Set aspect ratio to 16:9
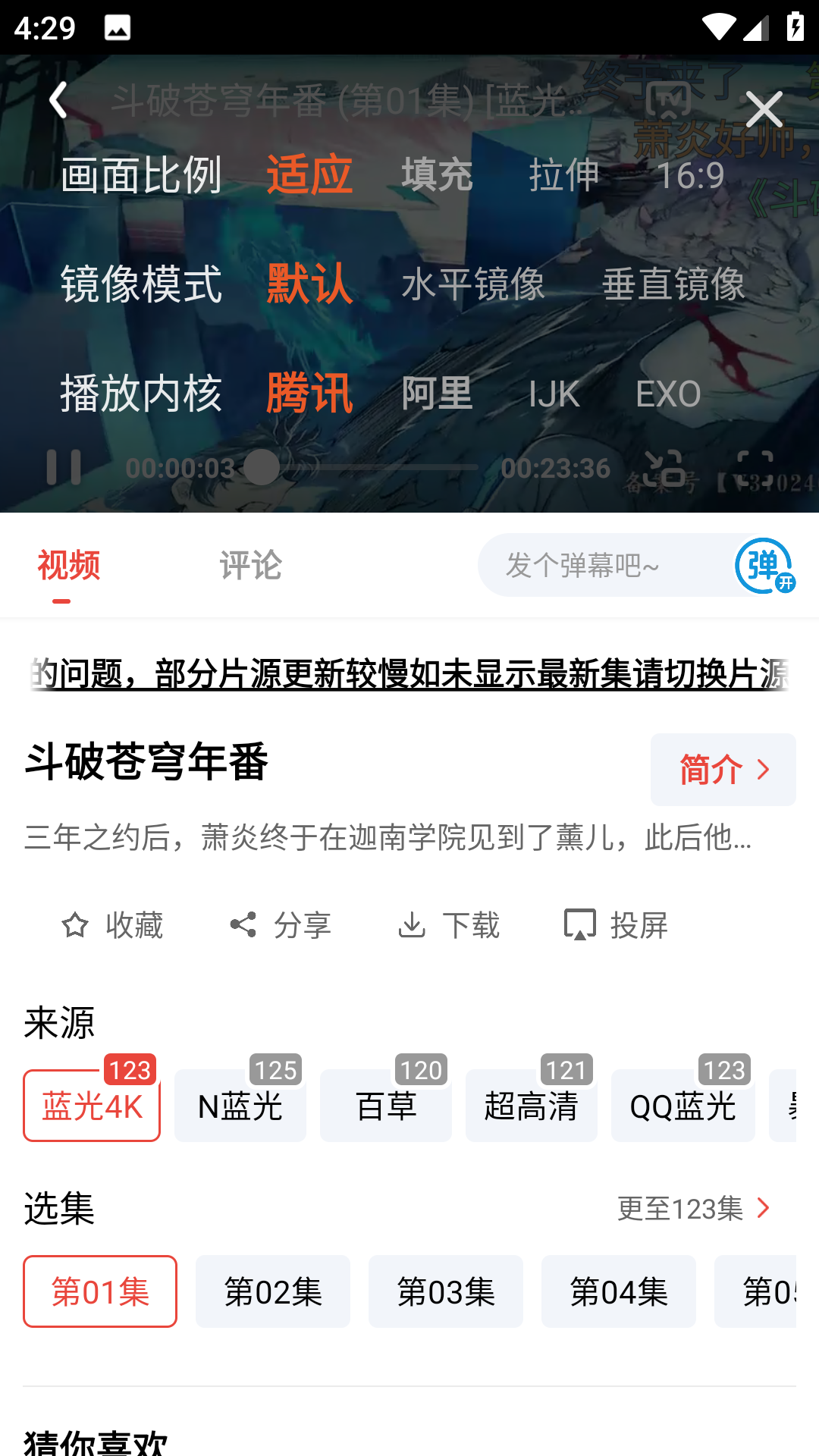819x1456 pixels. click(690, 175)
